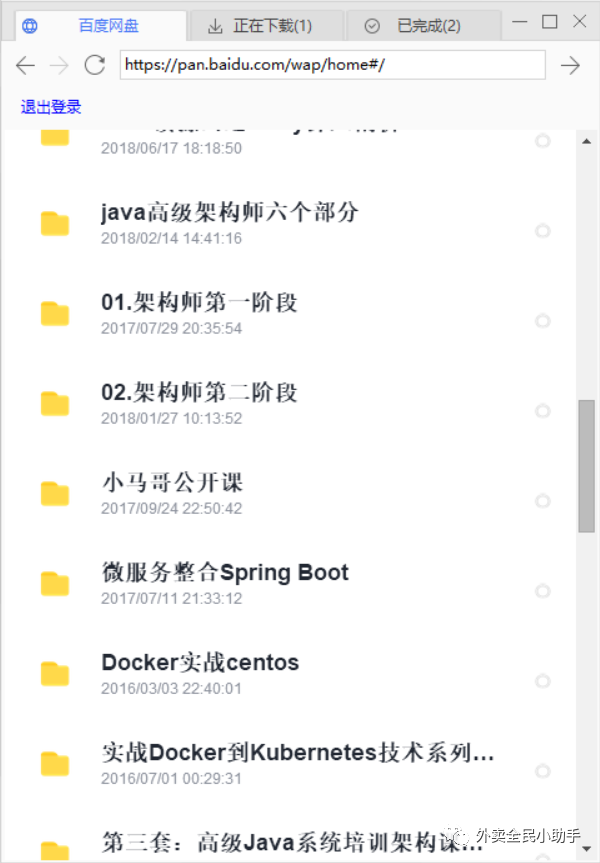Select the circle next to 01.架构师第一阶段
Viewport: 600px width, 863px height.
coord(543,320)
